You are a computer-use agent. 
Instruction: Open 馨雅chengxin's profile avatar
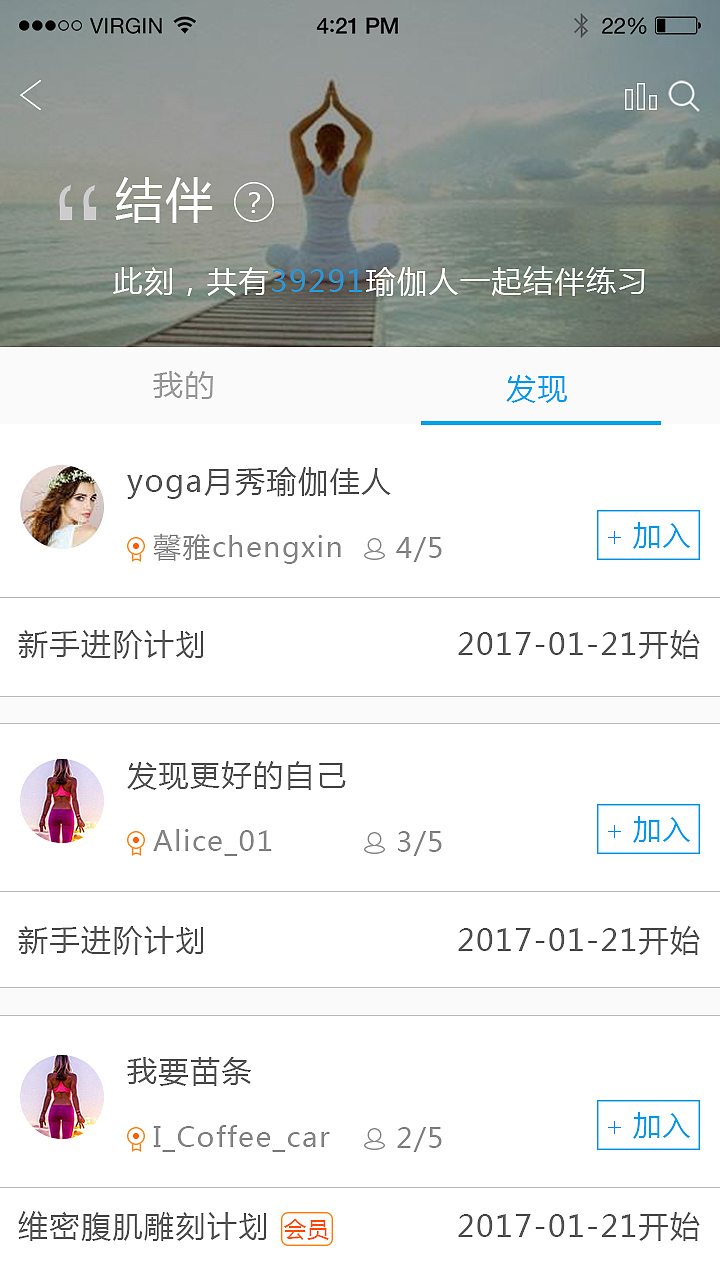point(61,507)
